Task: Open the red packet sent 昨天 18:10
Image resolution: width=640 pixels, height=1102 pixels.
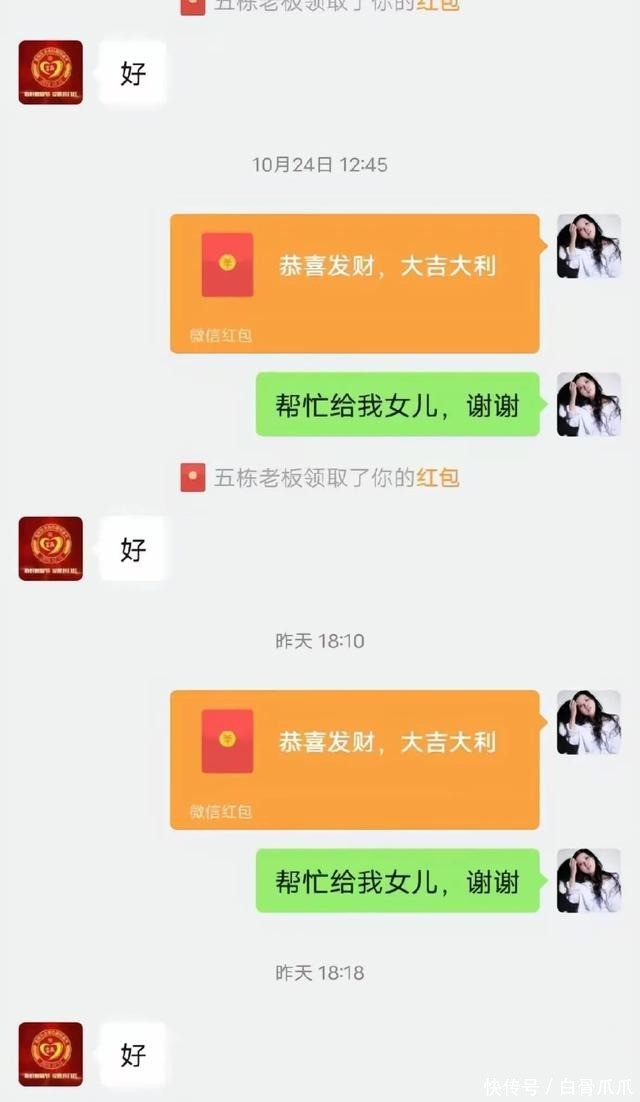Action: click(x=355, y=758)
